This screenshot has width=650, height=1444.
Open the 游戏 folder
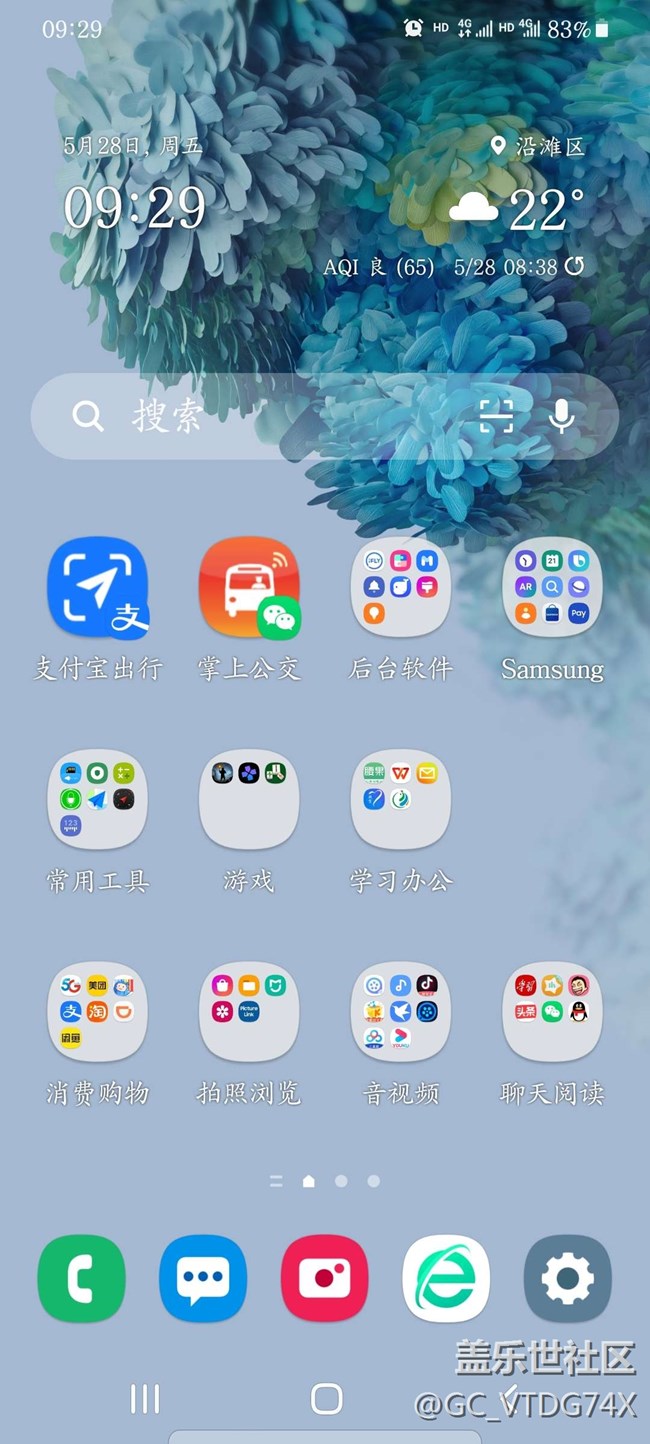tap(249, 799)
